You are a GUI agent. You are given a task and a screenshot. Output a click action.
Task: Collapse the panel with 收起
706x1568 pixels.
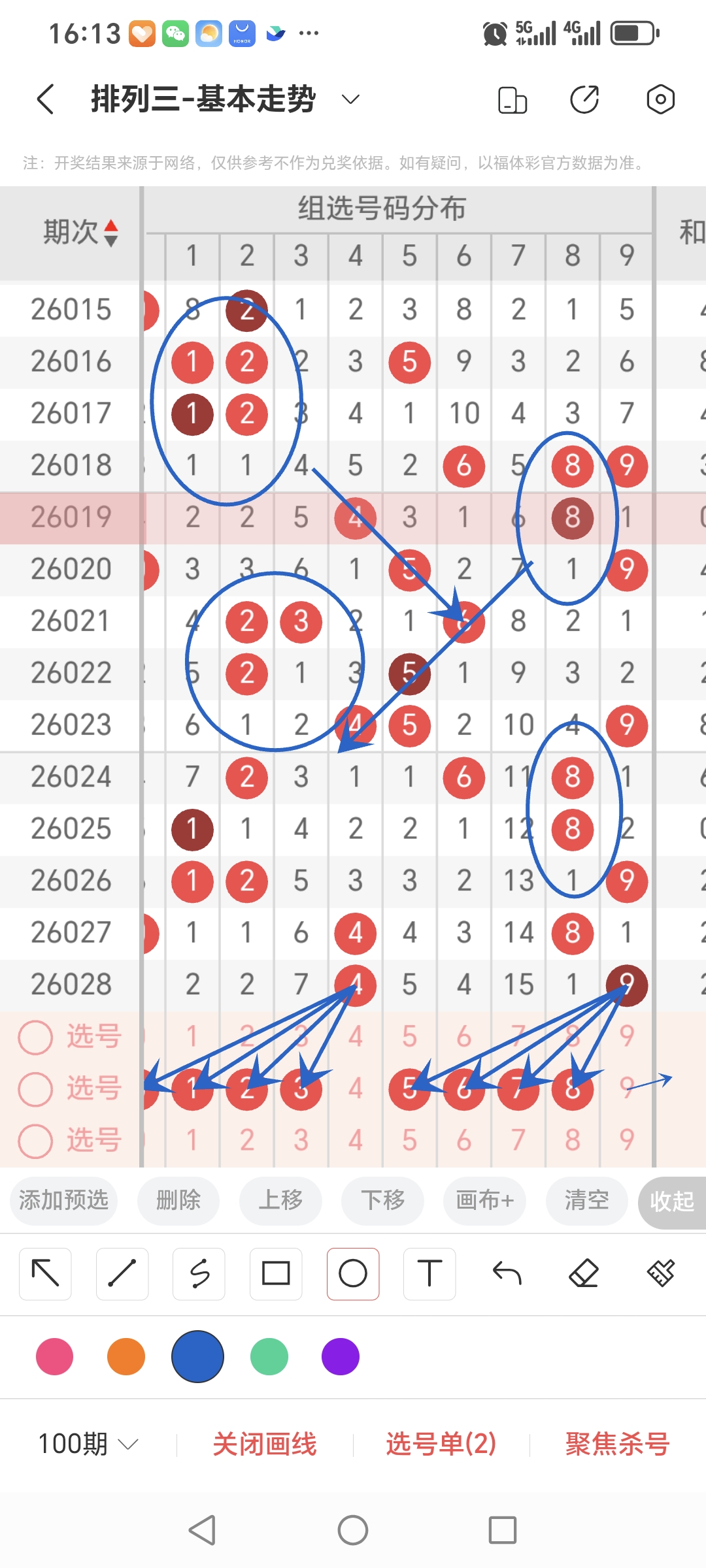point(671,1201)
